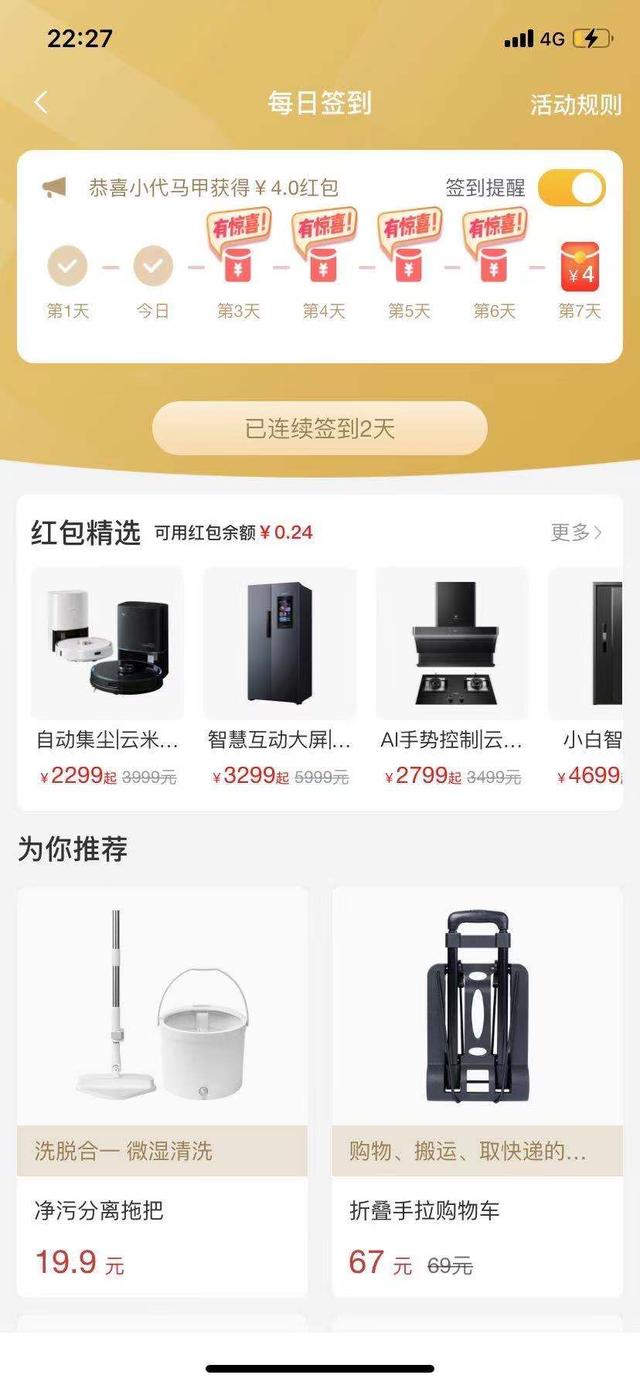The width and height of the screenshot is (640, 1385).
Task: Open 活动规则 activity rules
Action: tap(575, 104)
